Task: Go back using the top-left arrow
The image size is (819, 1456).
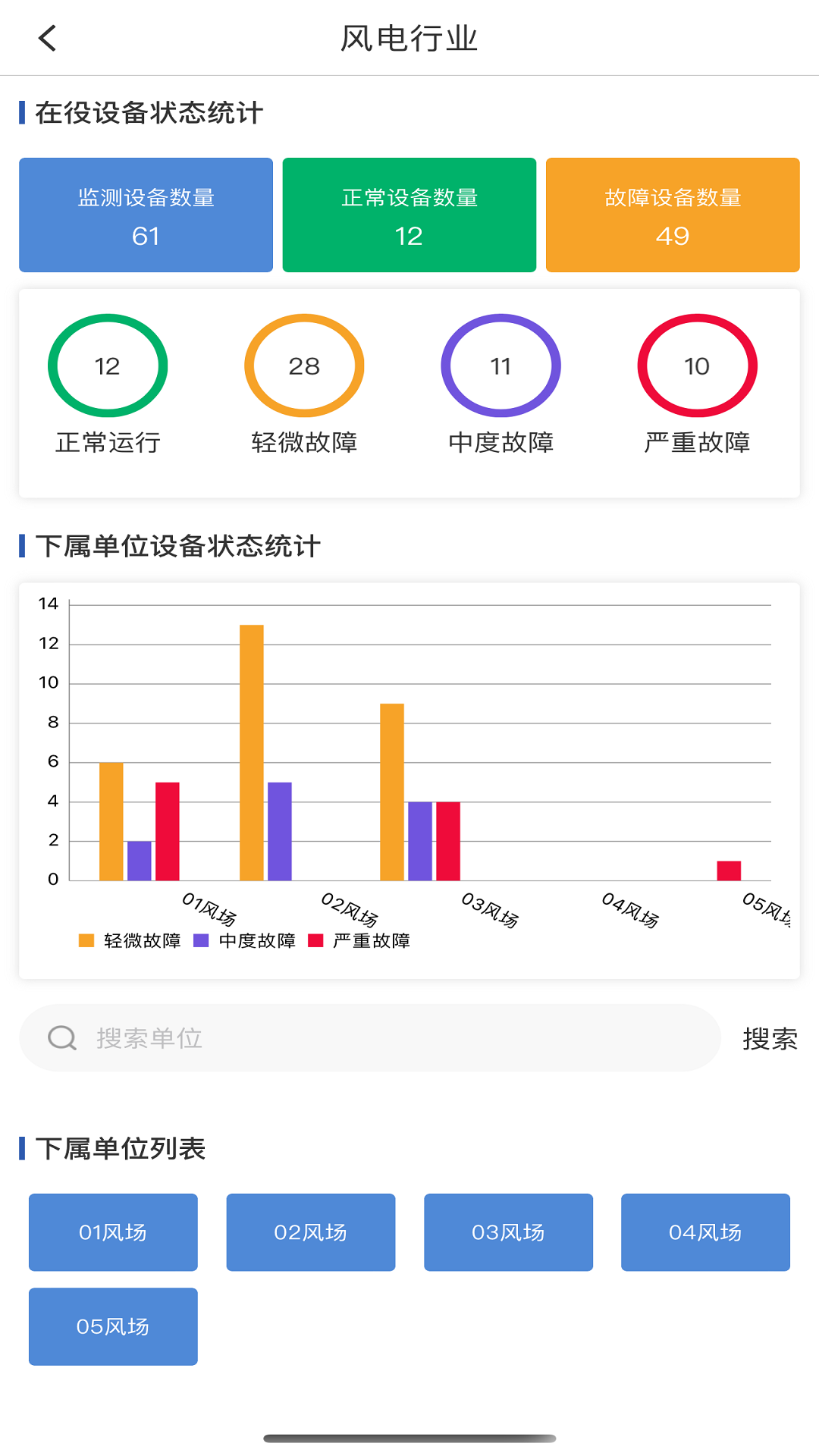Action: [47, 38]
